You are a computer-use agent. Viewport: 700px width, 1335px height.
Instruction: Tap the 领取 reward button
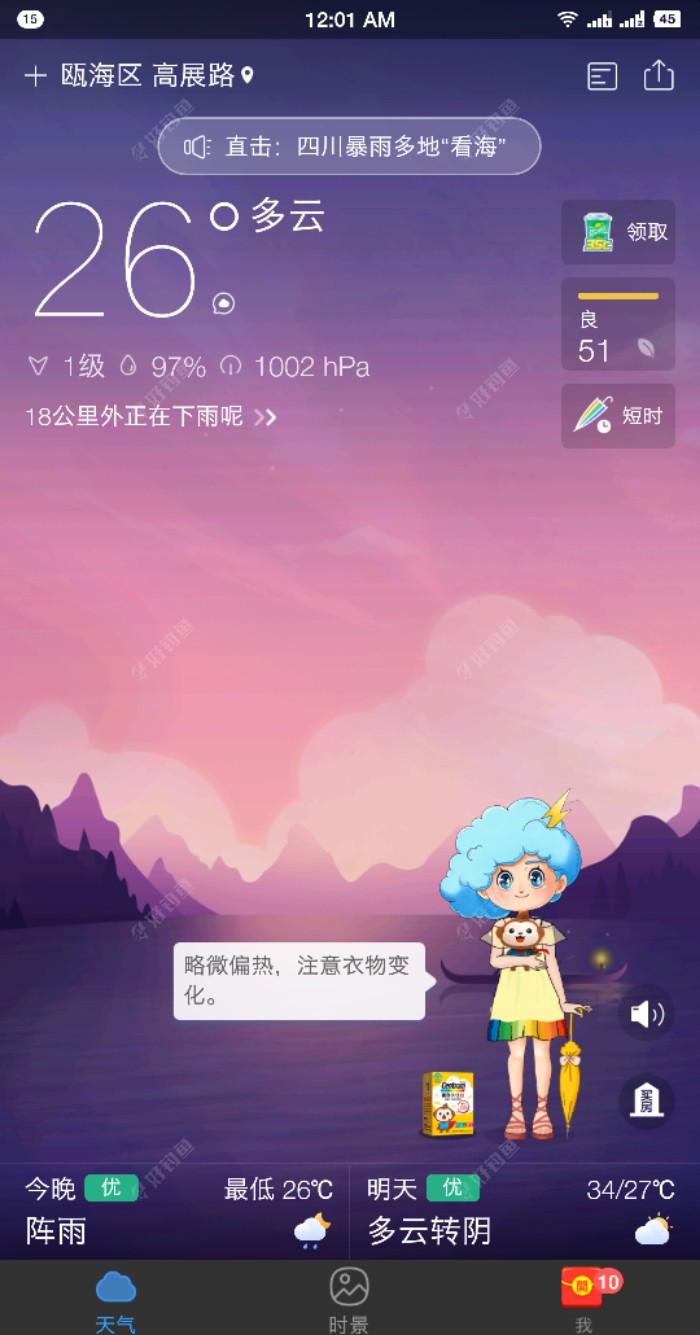point(618,232)
